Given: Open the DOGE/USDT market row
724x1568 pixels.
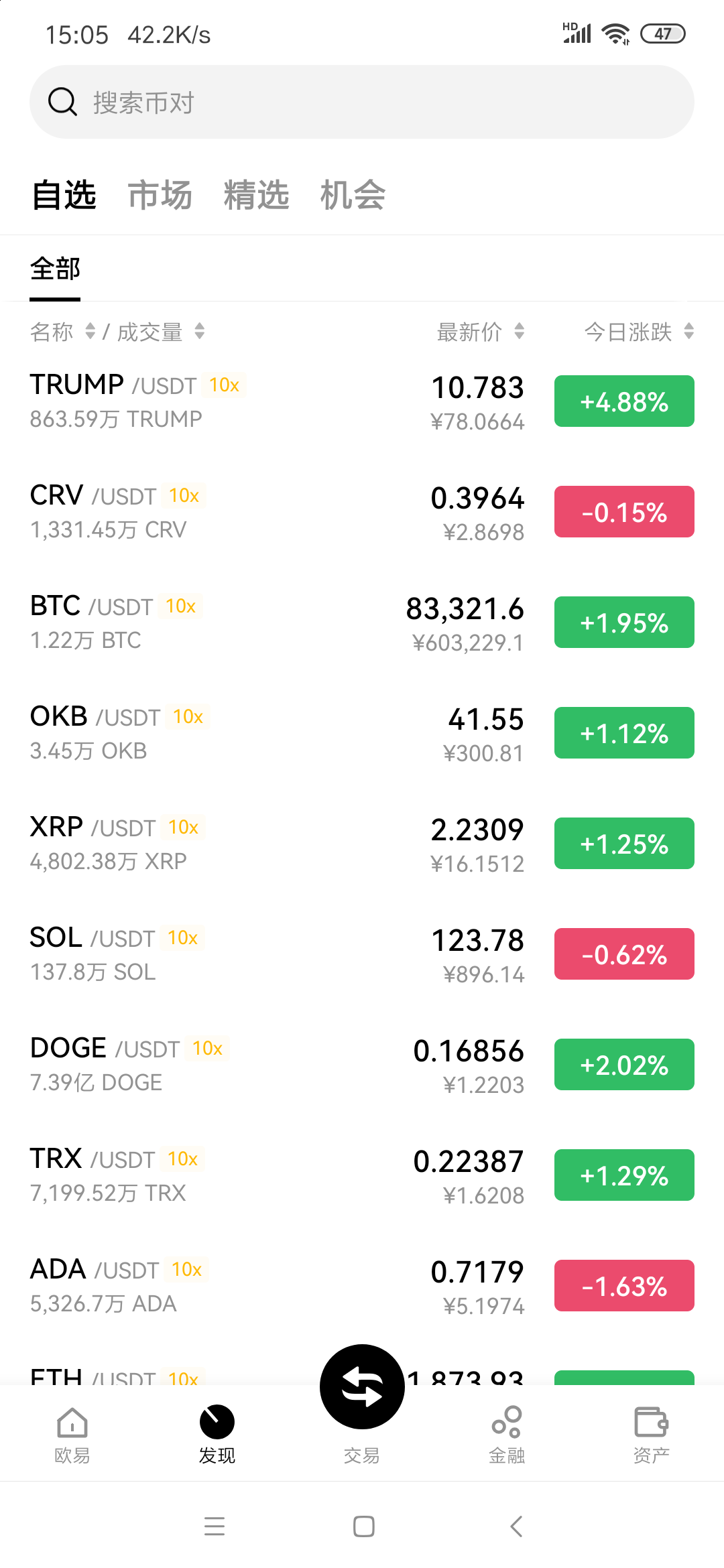Looking at the screenshot, I should 268,1062.
